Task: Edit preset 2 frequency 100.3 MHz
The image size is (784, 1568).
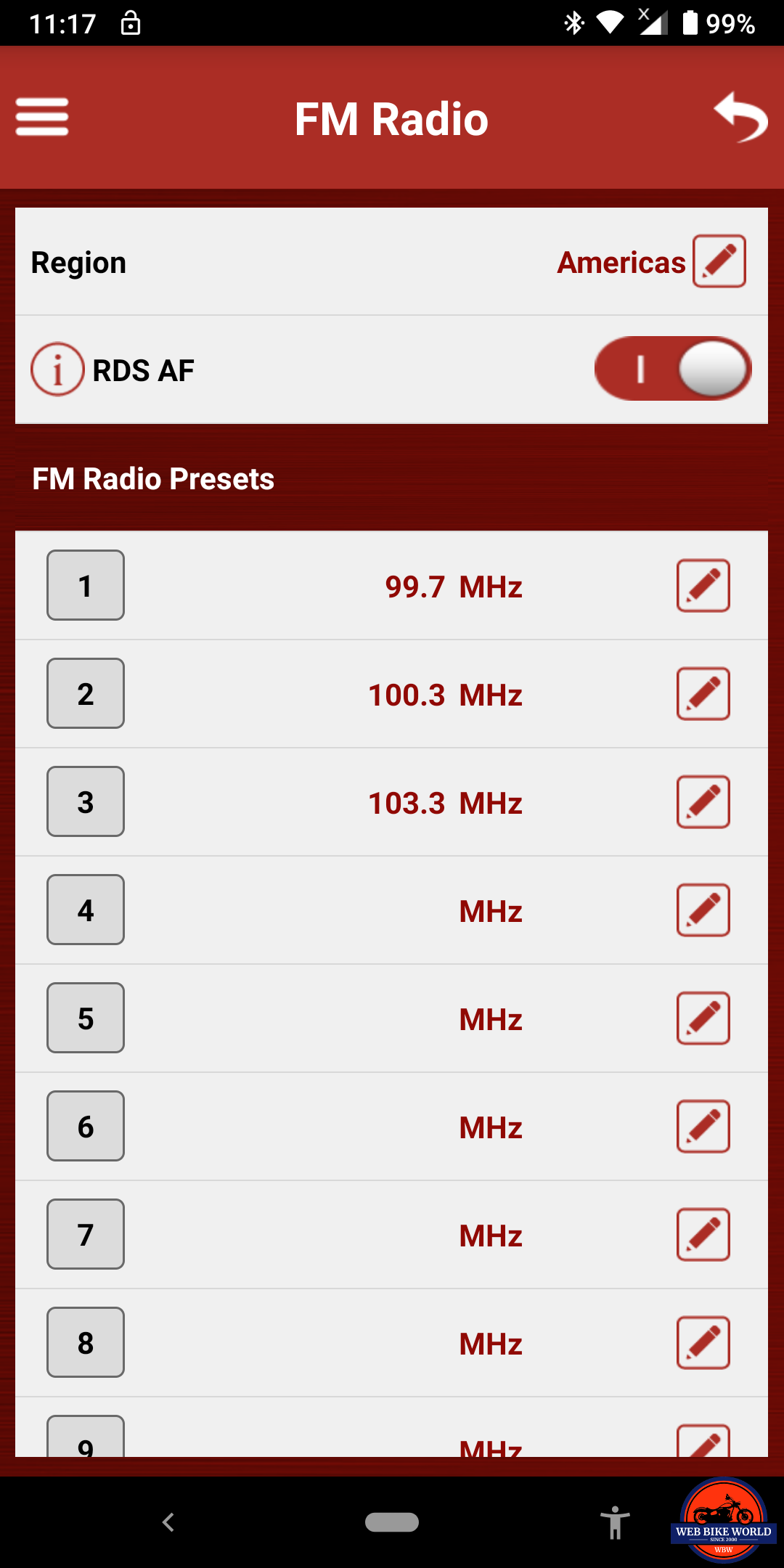Action: [x=703, y=694]
